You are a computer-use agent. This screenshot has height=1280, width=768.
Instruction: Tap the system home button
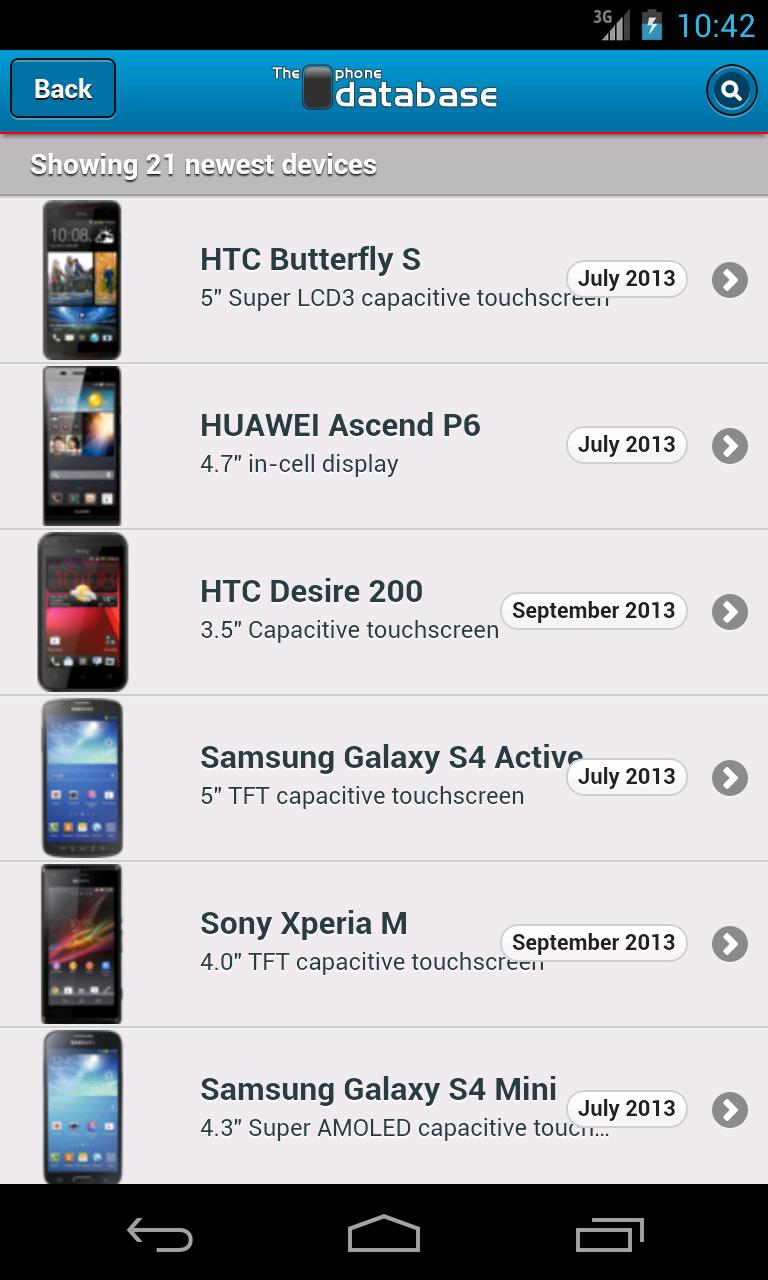pos(384,1233)
